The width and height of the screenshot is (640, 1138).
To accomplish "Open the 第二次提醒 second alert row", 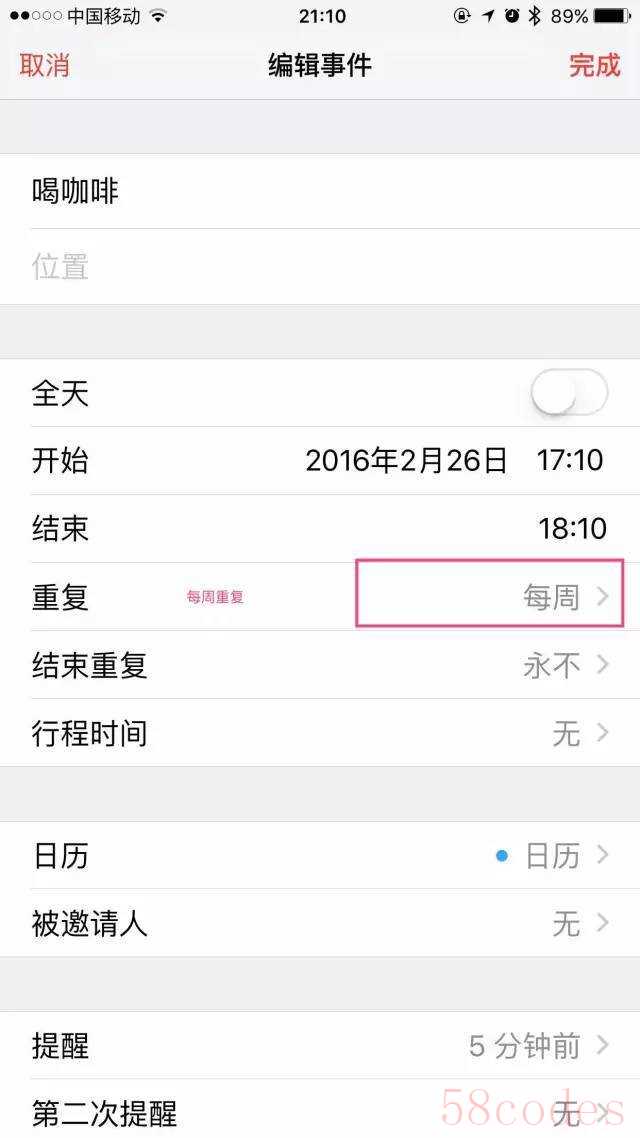I will tap(320, 1110).
